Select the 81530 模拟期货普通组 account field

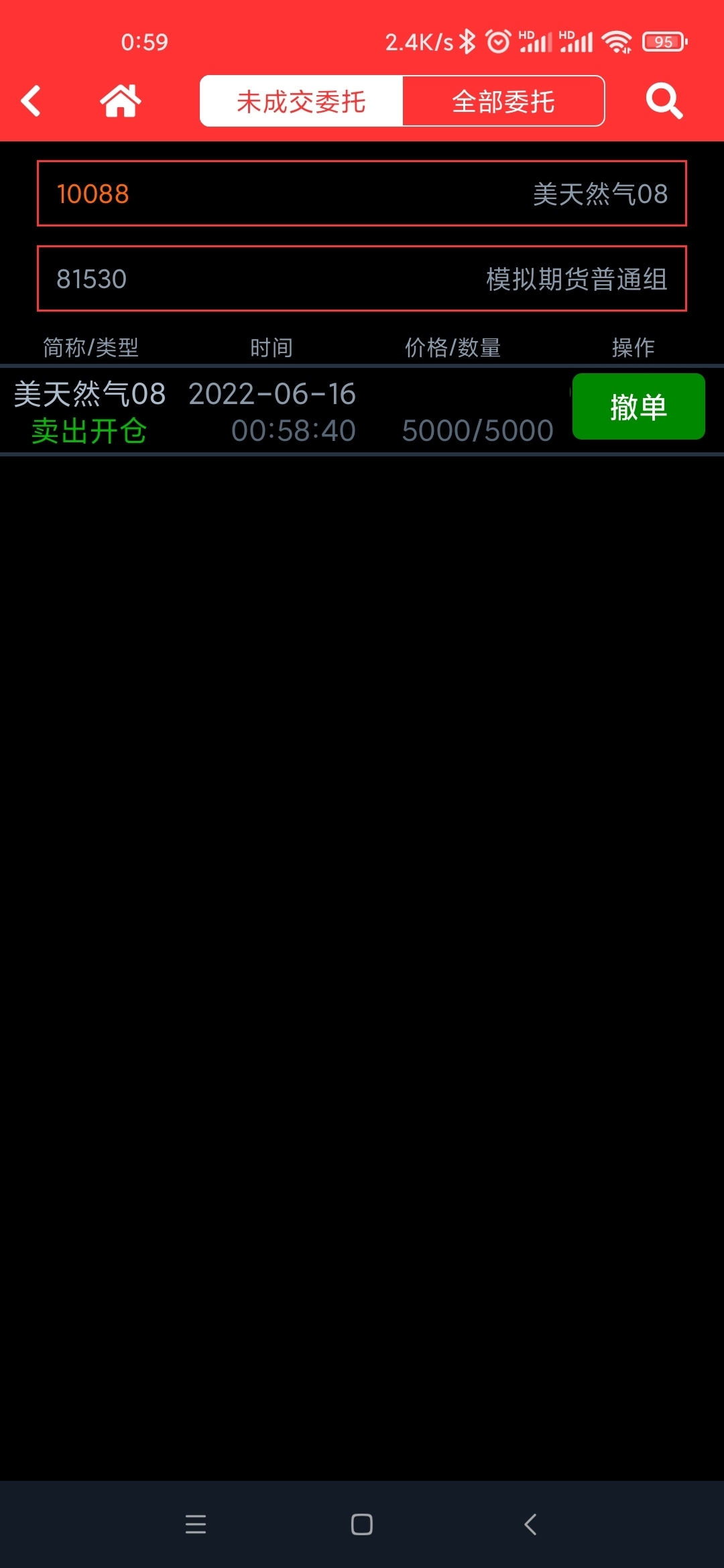pyautogui.click(x=362, y=279)
